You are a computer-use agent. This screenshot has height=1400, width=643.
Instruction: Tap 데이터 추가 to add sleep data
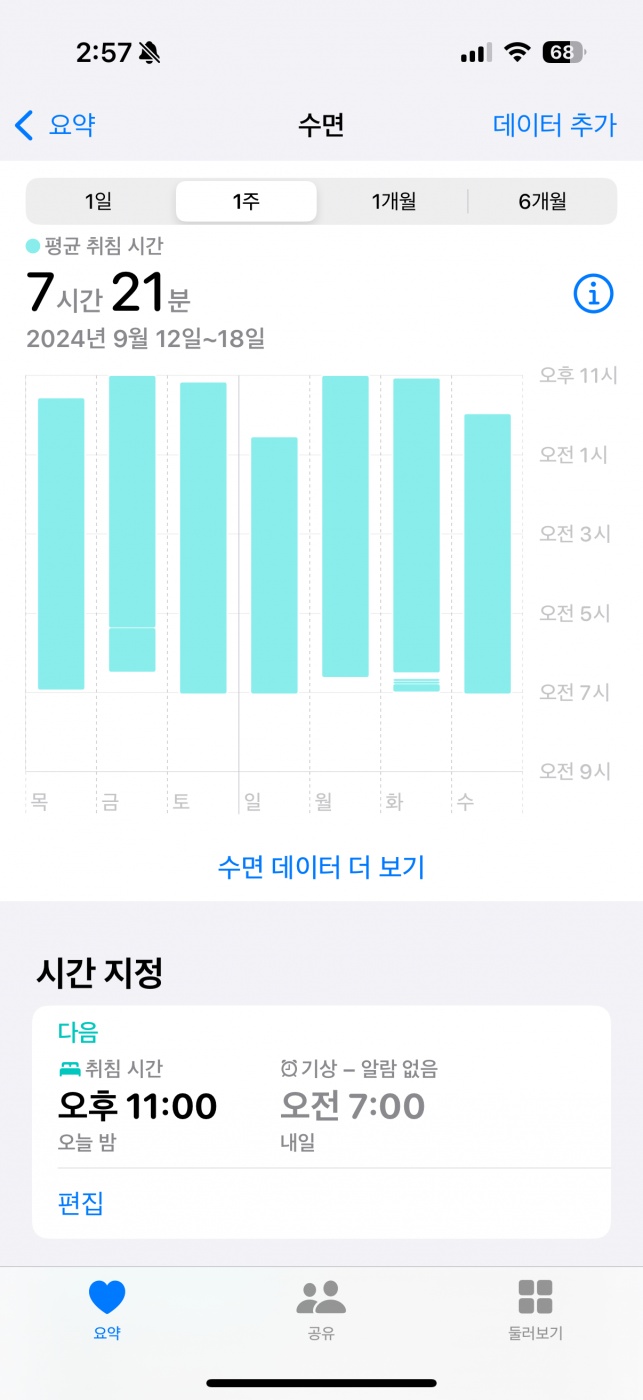[x=555, y=125]
